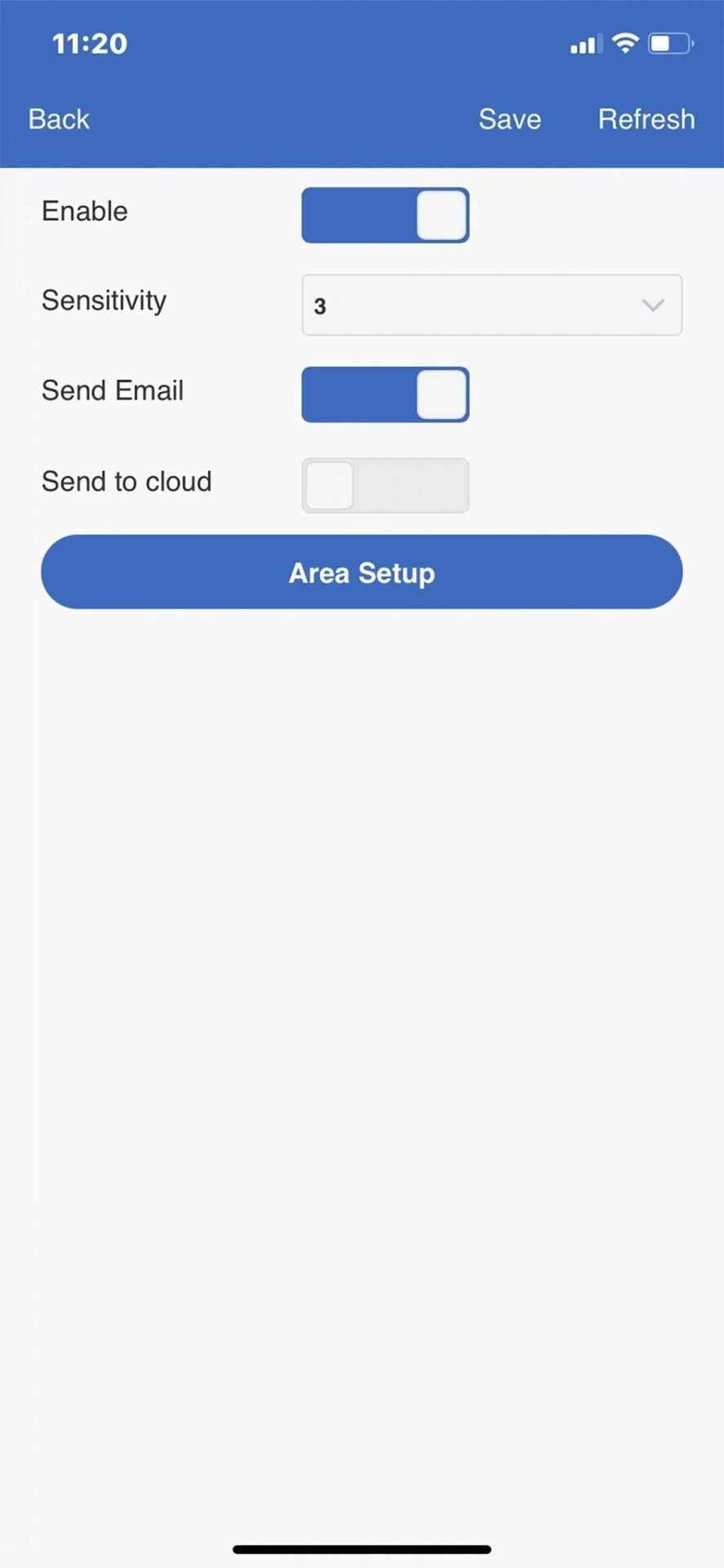This screenshot has width=724, height=1568.
Task: Turn off the Enable switch
Action: (385, 216)
